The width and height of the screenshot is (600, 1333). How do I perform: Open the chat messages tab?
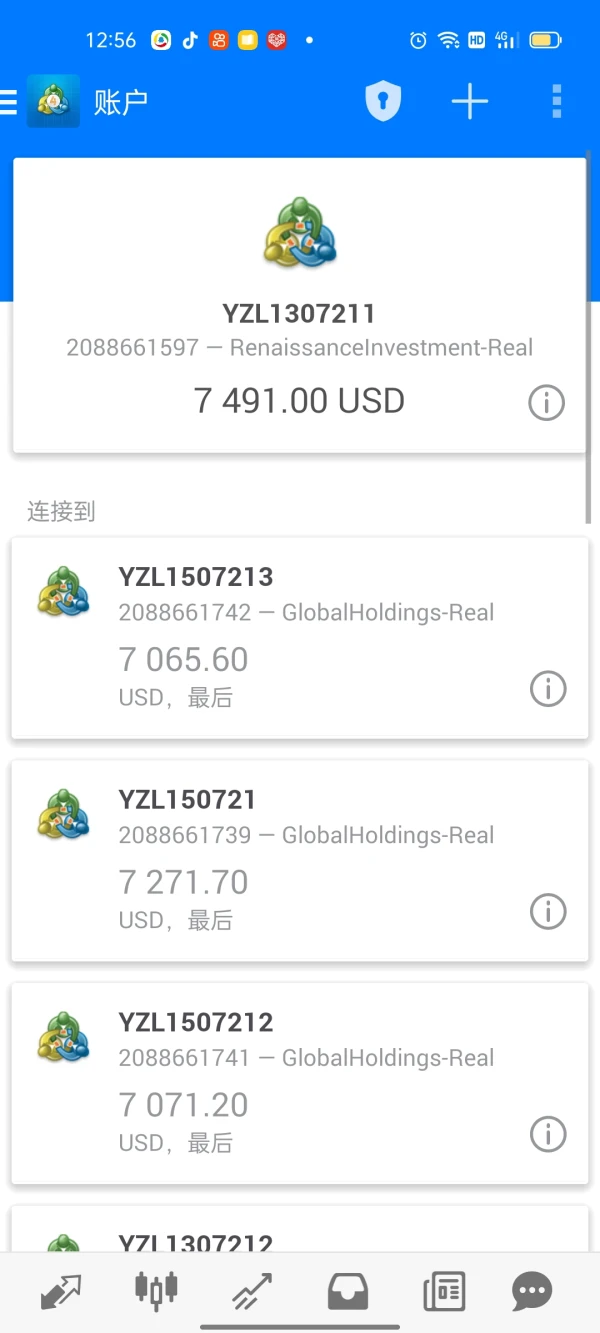pos(532,1291)
